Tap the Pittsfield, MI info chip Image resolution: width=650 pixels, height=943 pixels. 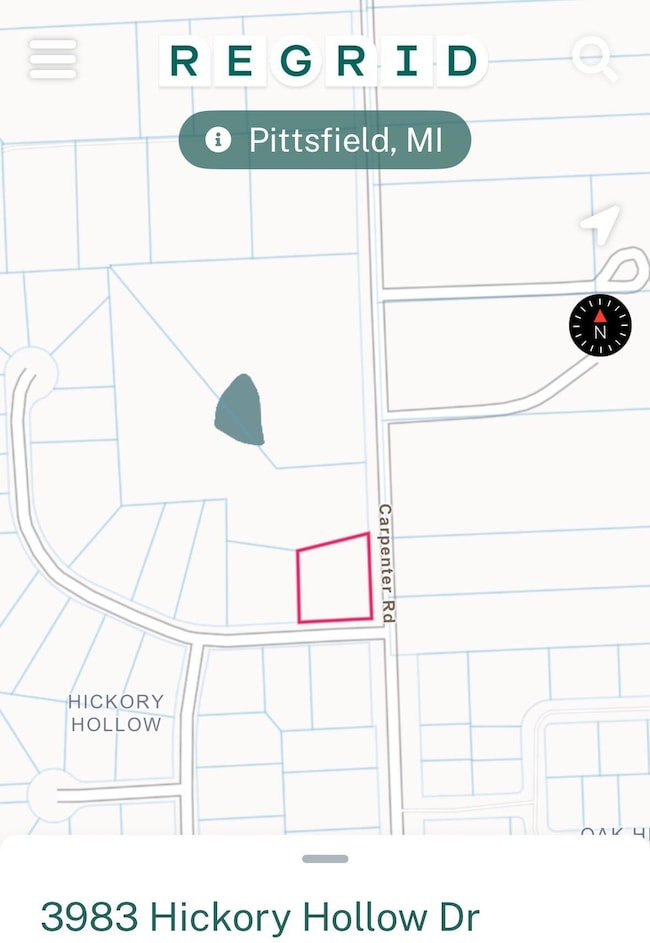click(x=324, y=140)
